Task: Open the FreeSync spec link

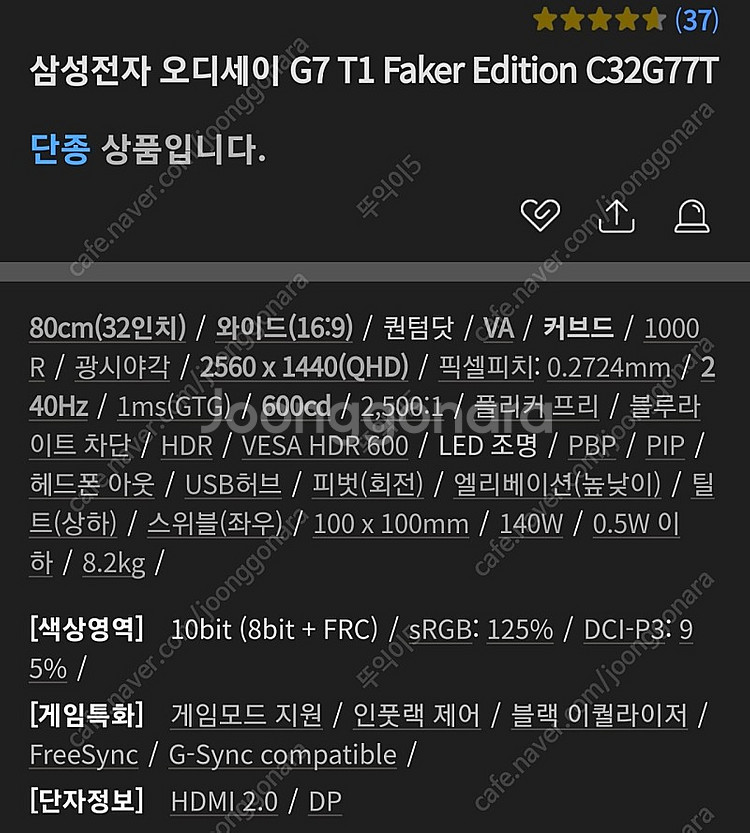Action: [83, 754]
